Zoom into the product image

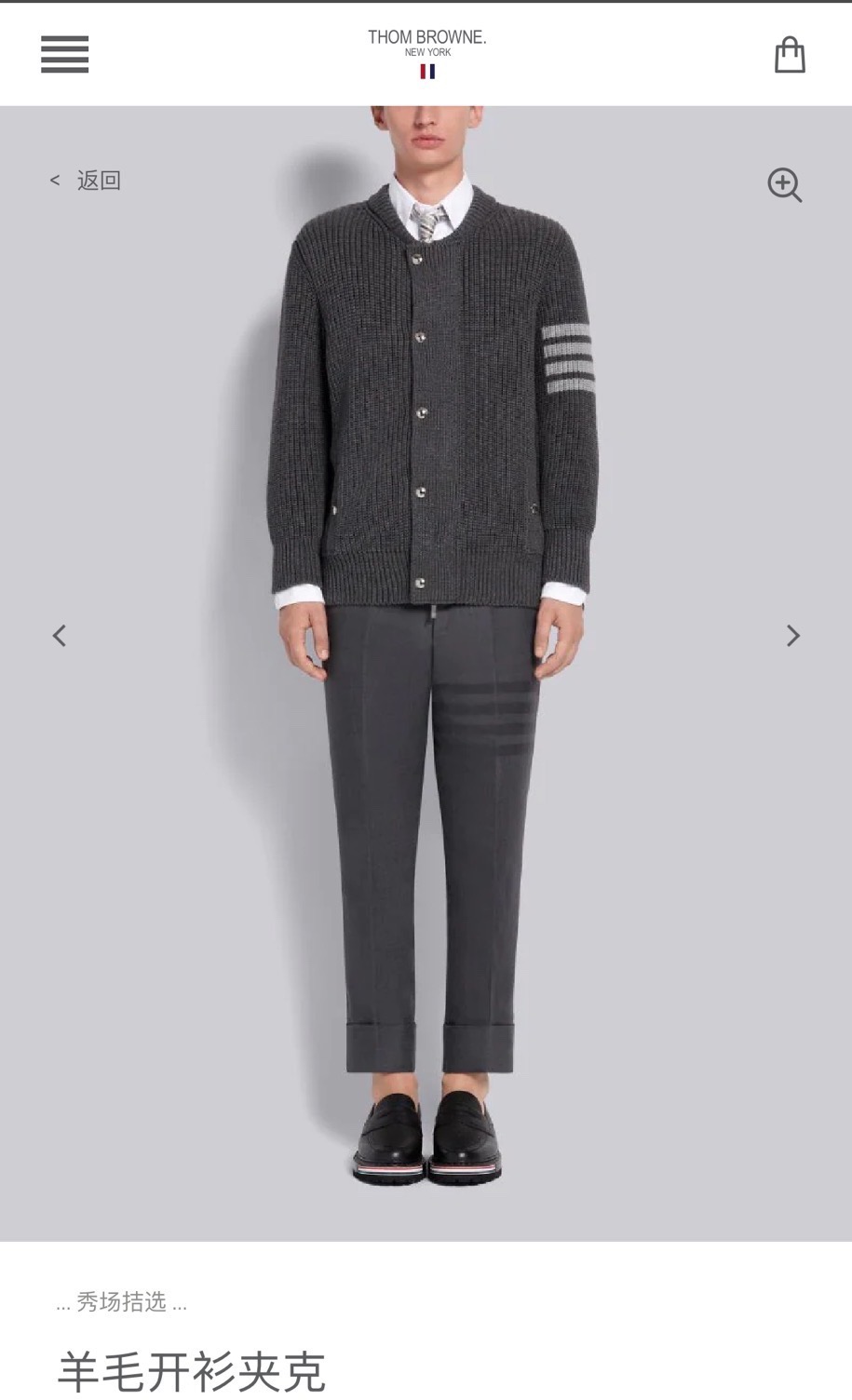pos(784,184)
